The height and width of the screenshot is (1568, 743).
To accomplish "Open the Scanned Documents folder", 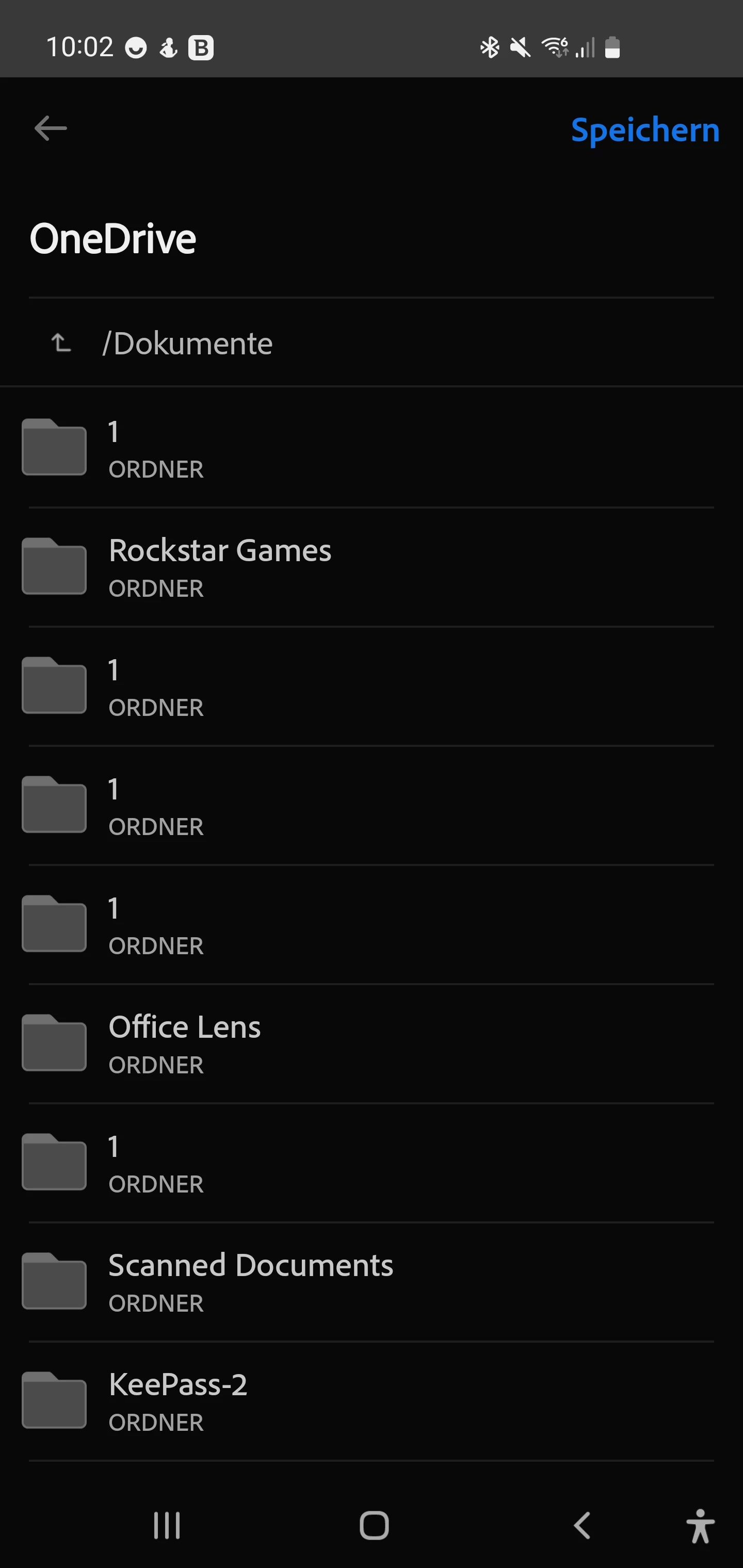I will [250, 1281].
